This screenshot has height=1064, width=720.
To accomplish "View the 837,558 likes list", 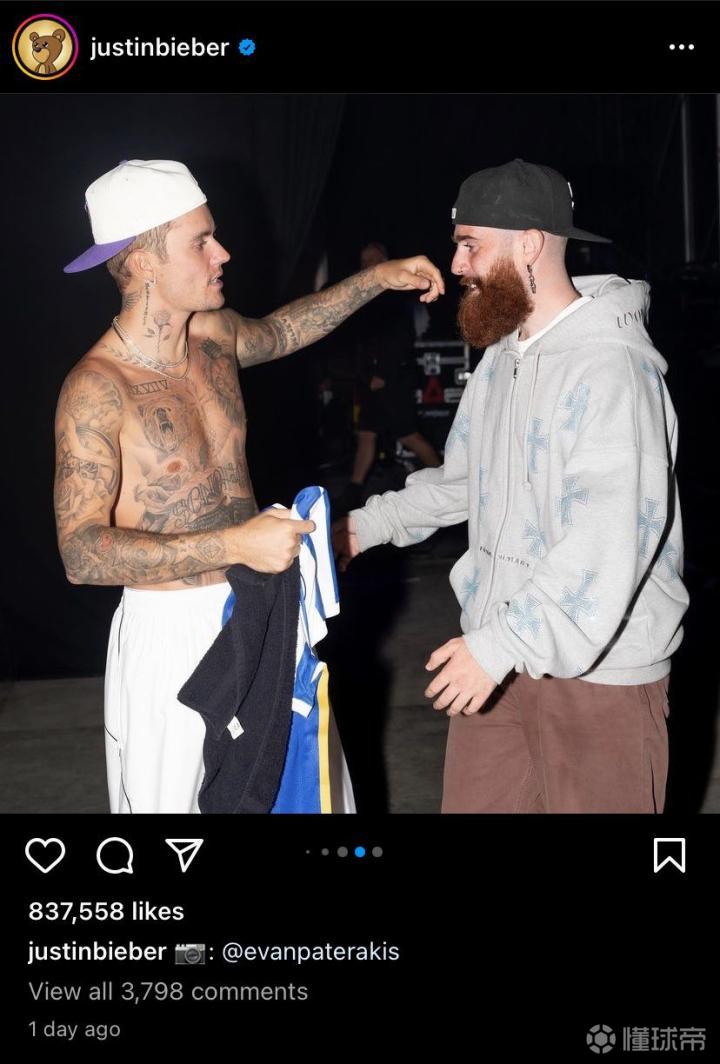I will click(106, 911).
